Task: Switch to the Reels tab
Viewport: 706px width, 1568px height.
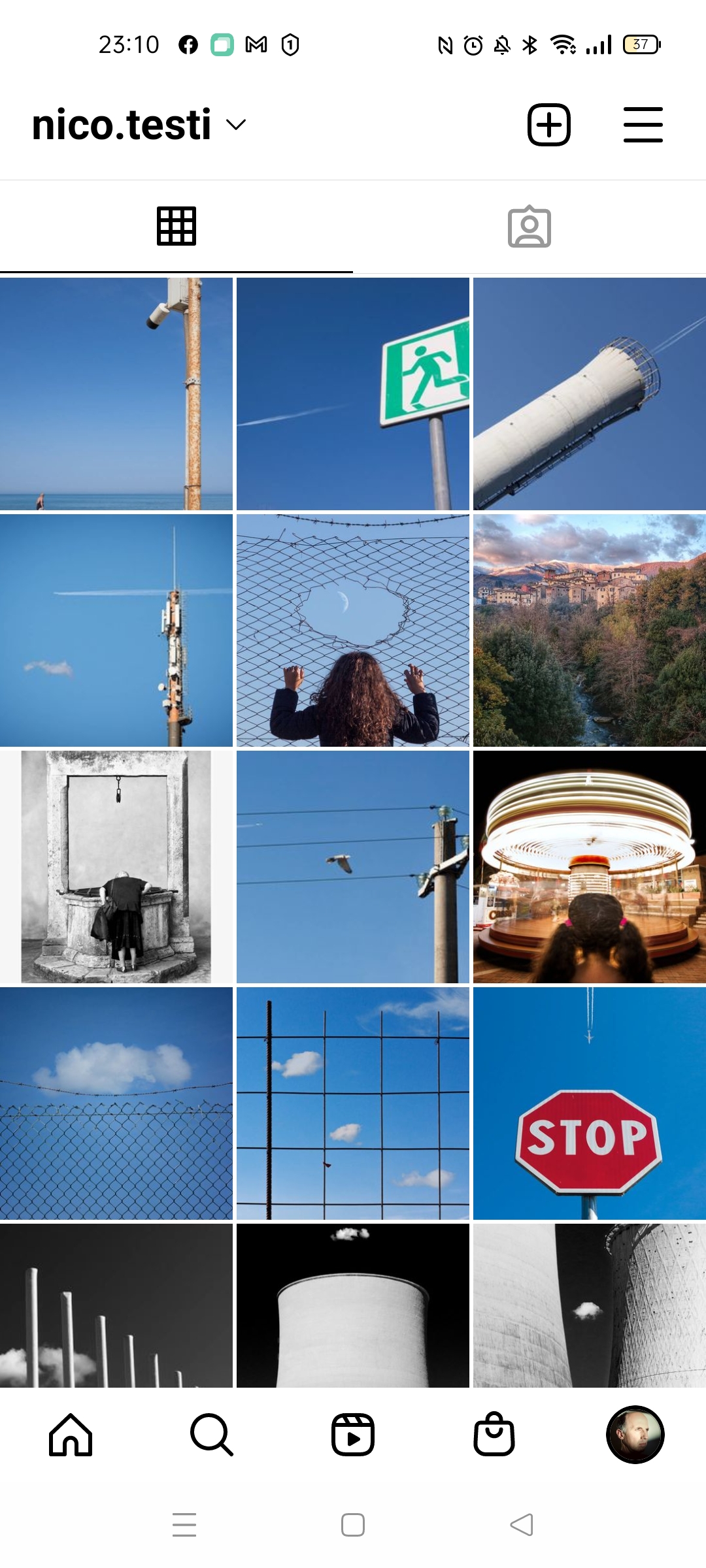Action: click(353, 1435)
